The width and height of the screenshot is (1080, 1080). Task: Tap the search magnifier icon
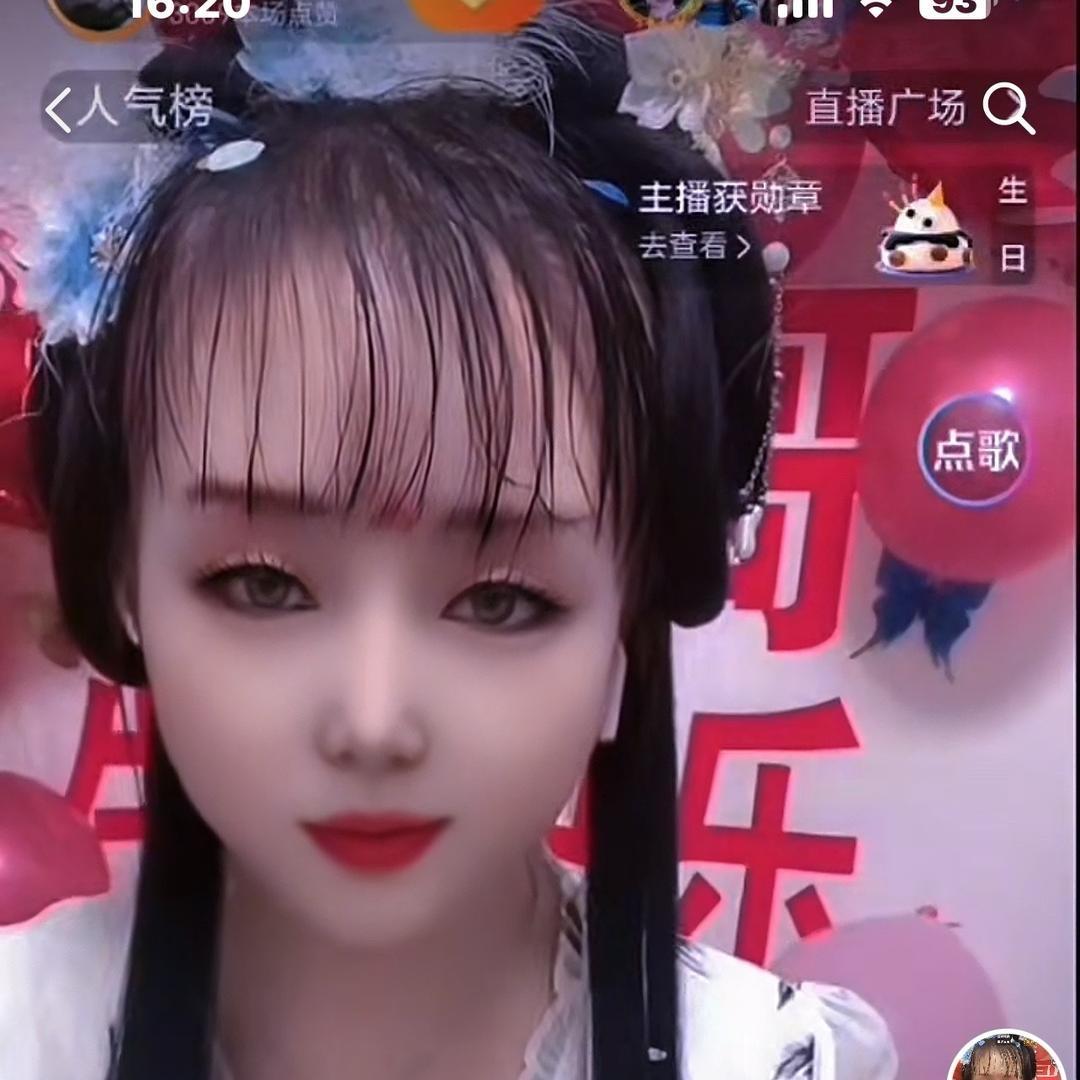1008,109
